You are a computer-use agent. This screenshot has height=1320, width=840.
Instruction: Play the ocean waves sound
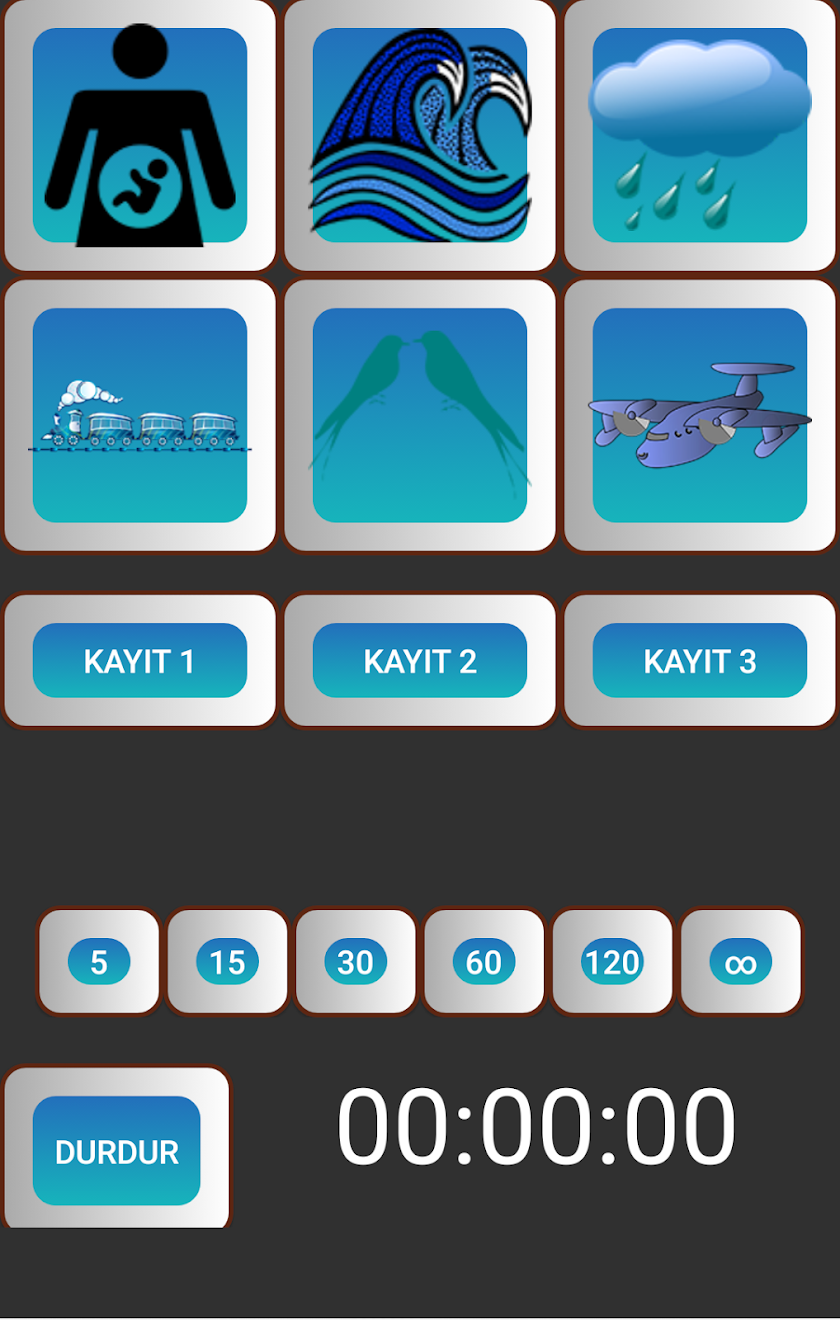tap(420, 136)
